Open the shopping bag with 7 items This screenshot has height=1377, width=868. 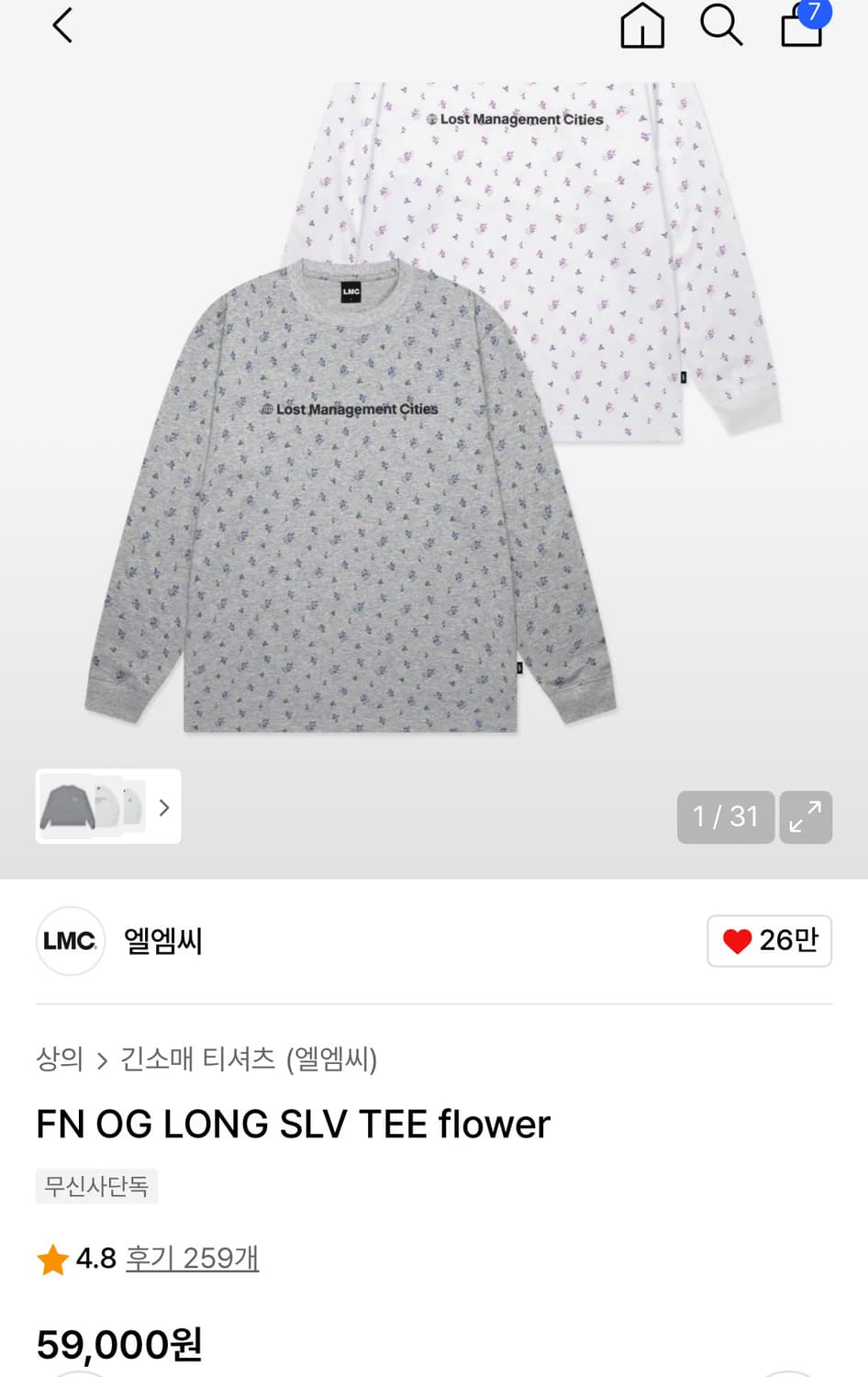(x=801, y=26)
